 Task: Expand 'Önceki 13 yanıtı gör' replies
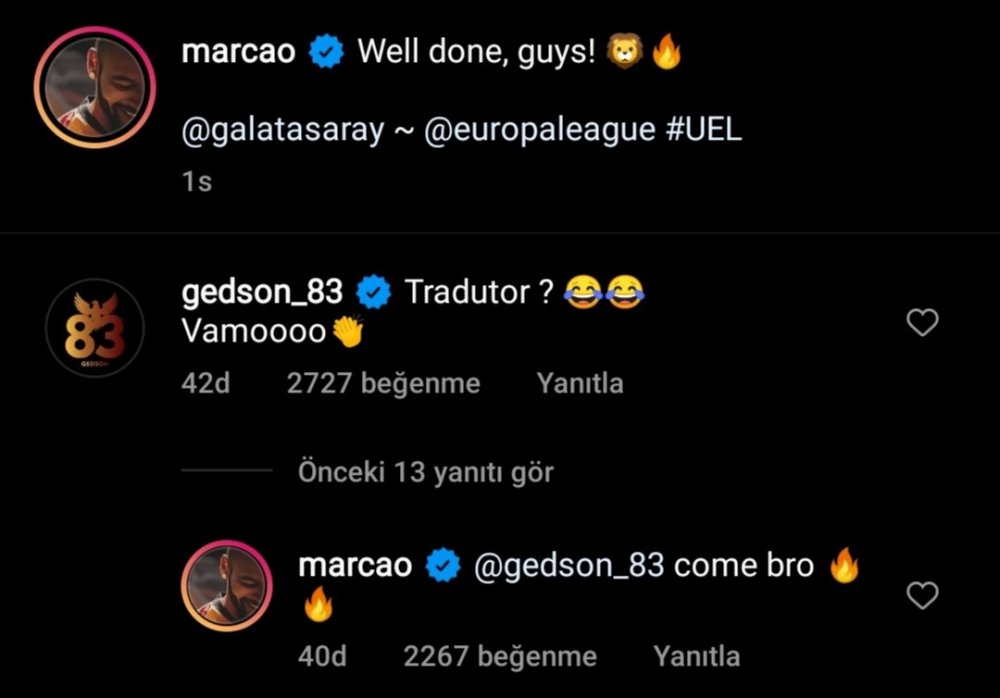[425, 472]
